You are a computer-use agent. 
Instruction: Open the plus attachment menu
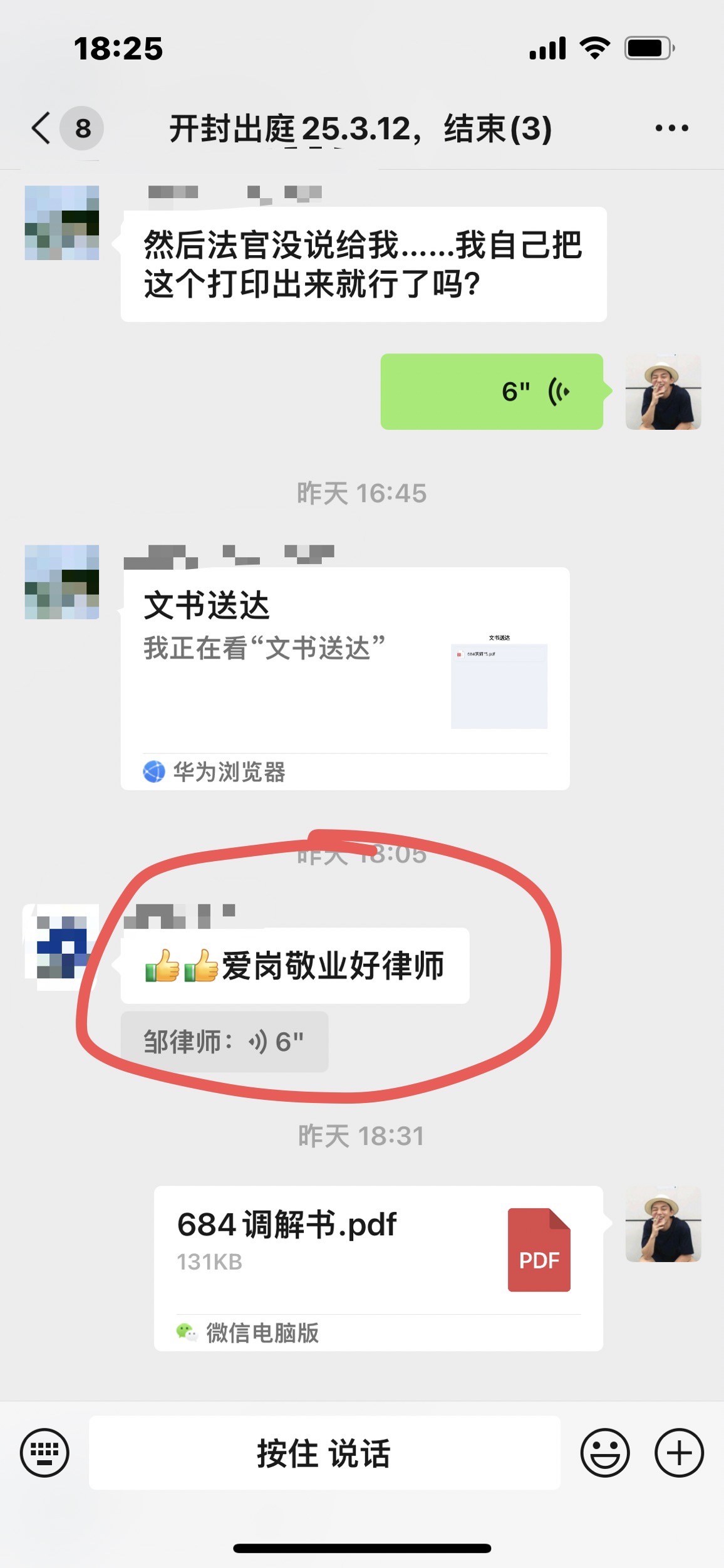click(679, 1453)
